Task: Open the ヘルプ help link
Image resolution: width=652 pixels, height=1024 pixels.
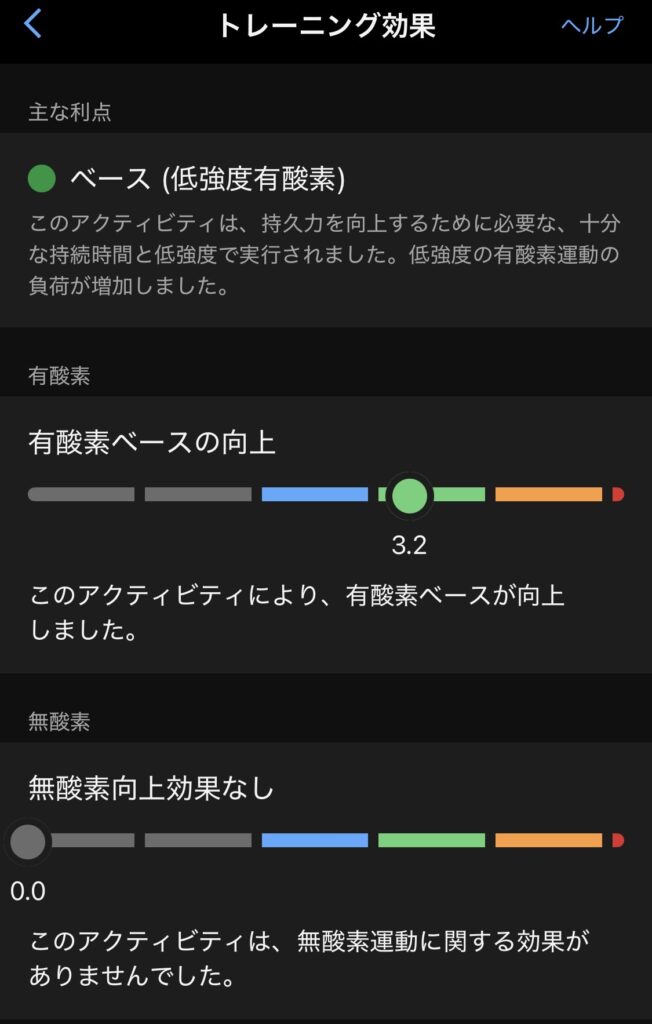Action: click(592, 26)
